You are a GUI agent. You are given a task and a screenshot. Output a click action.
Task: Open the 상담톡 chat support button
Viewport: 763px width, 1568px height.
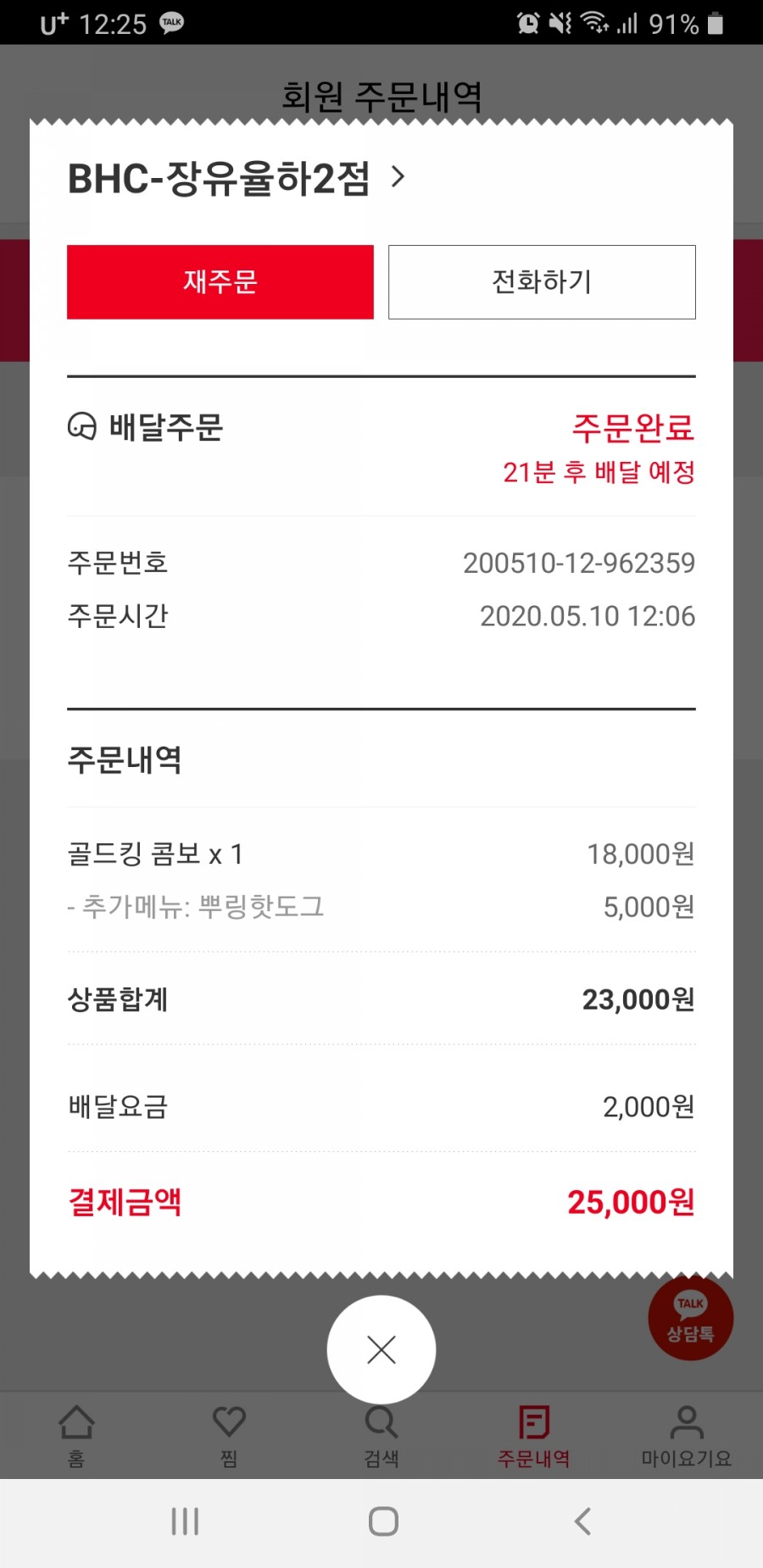tap(690, 1318)
